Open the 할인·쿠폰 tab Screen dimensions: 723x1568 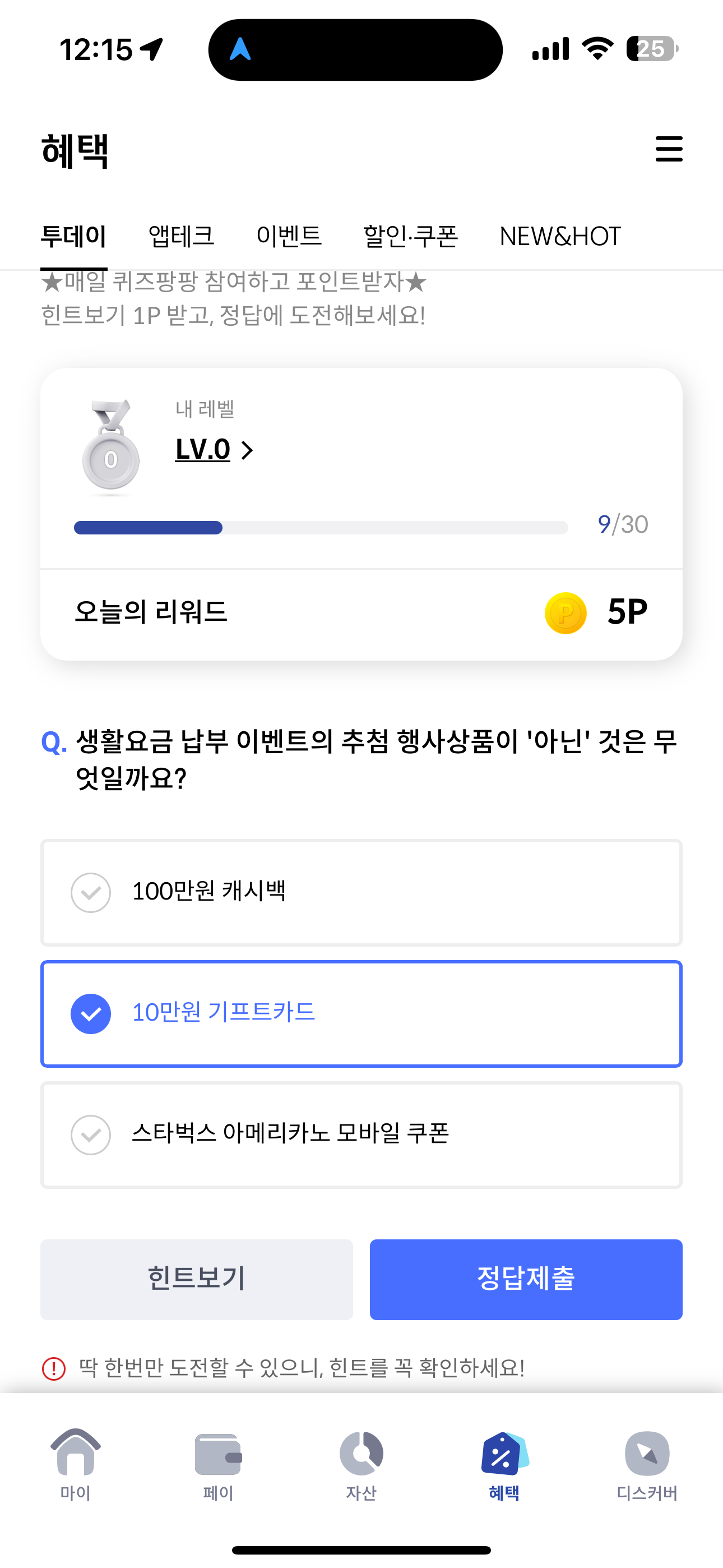click(411, 236)
